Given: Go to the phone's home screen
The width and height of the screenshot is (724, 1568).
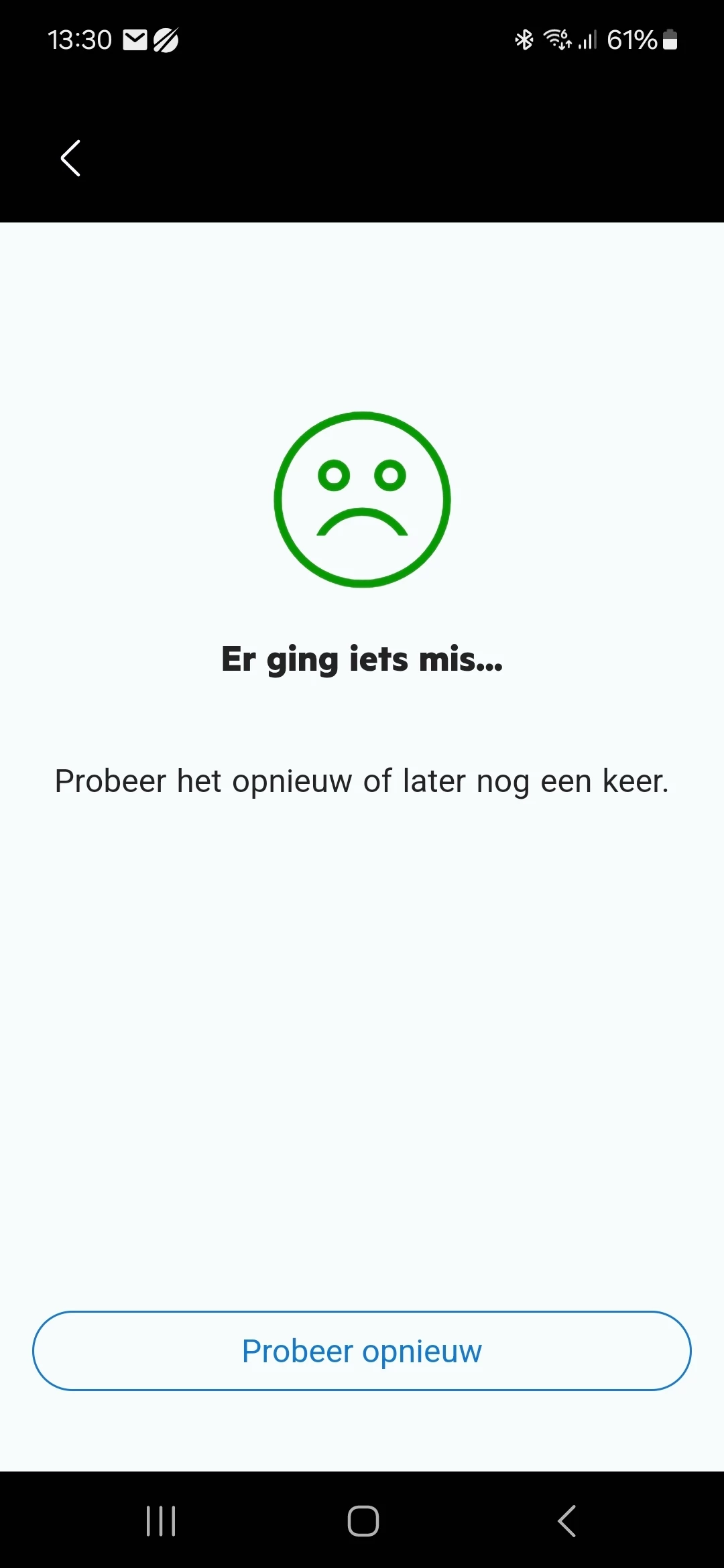Looking at the screenshot, I should [363, 1520].
